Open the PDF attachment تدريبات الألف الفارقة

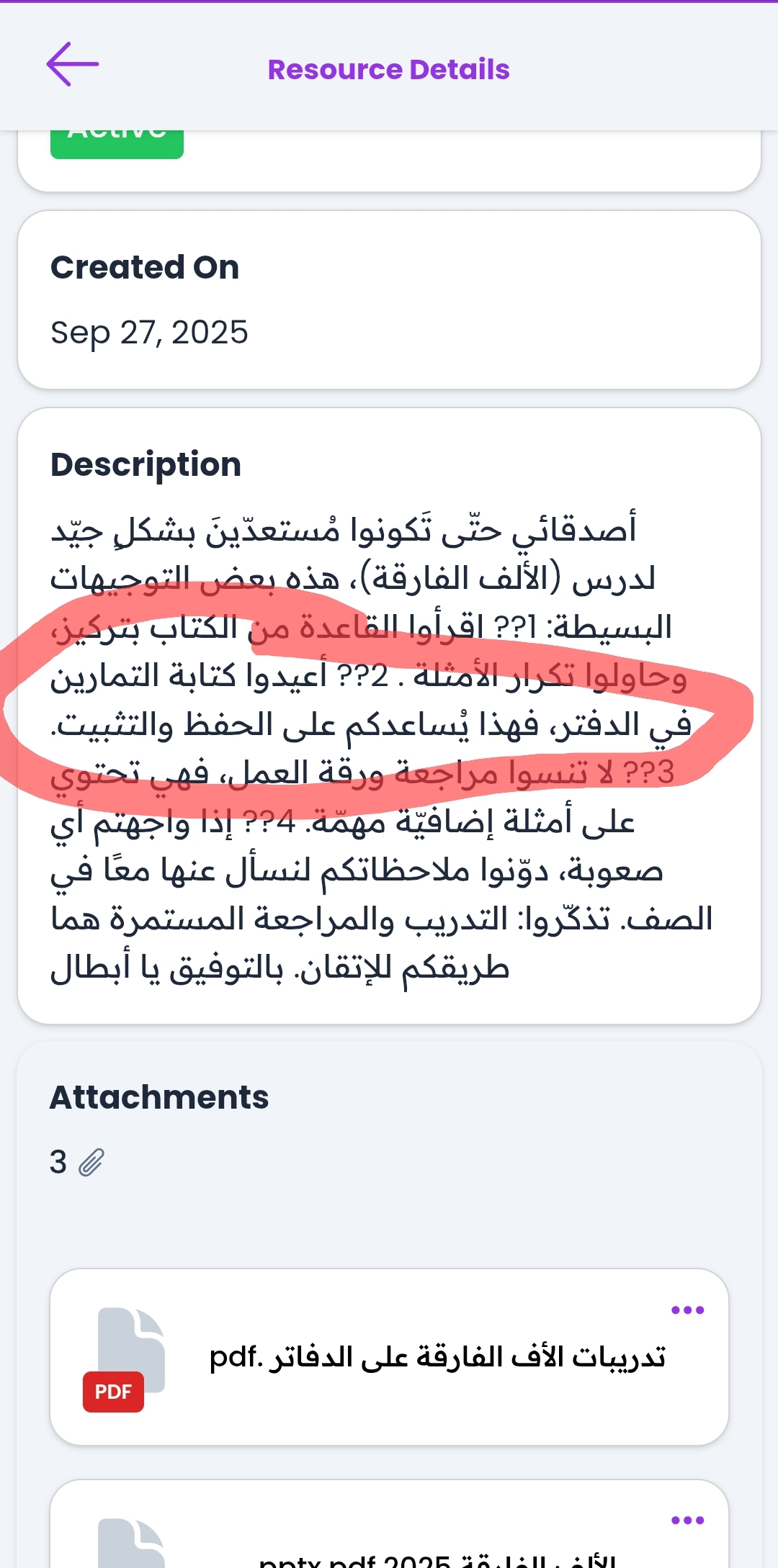[389, 1358]
